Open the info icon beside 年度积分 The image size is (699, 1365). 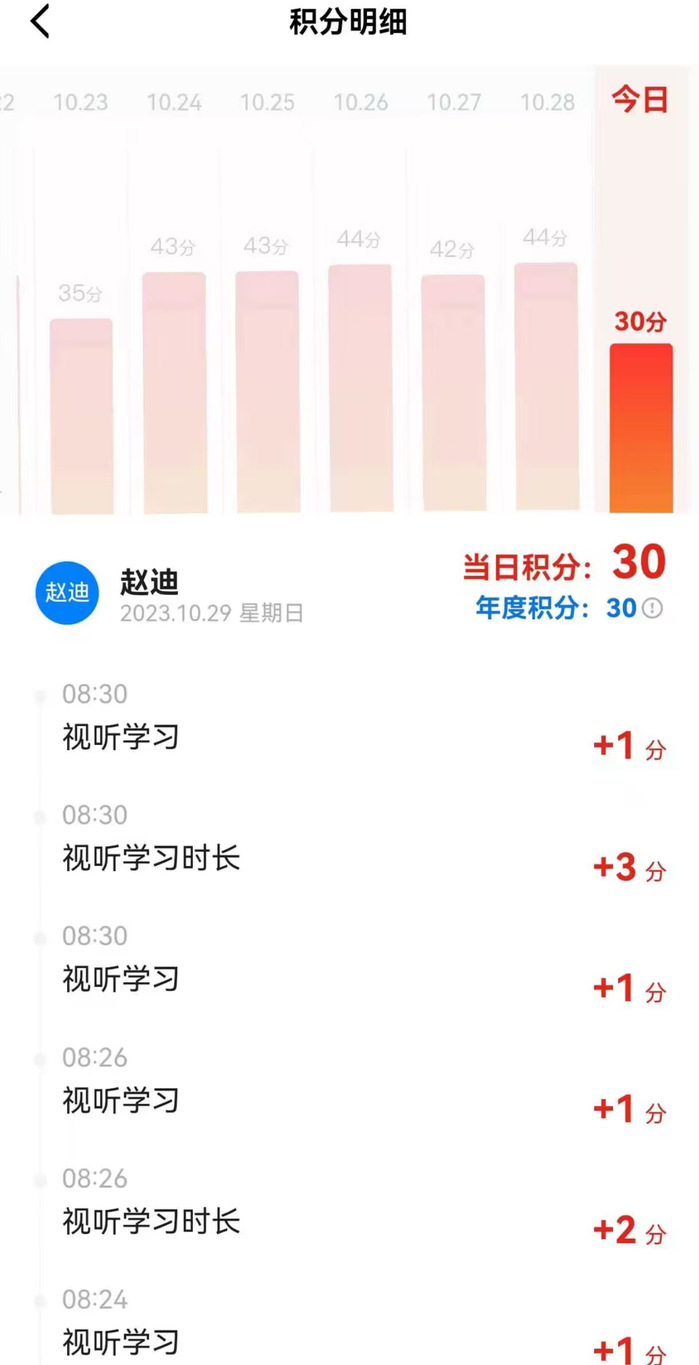(652, 608)
